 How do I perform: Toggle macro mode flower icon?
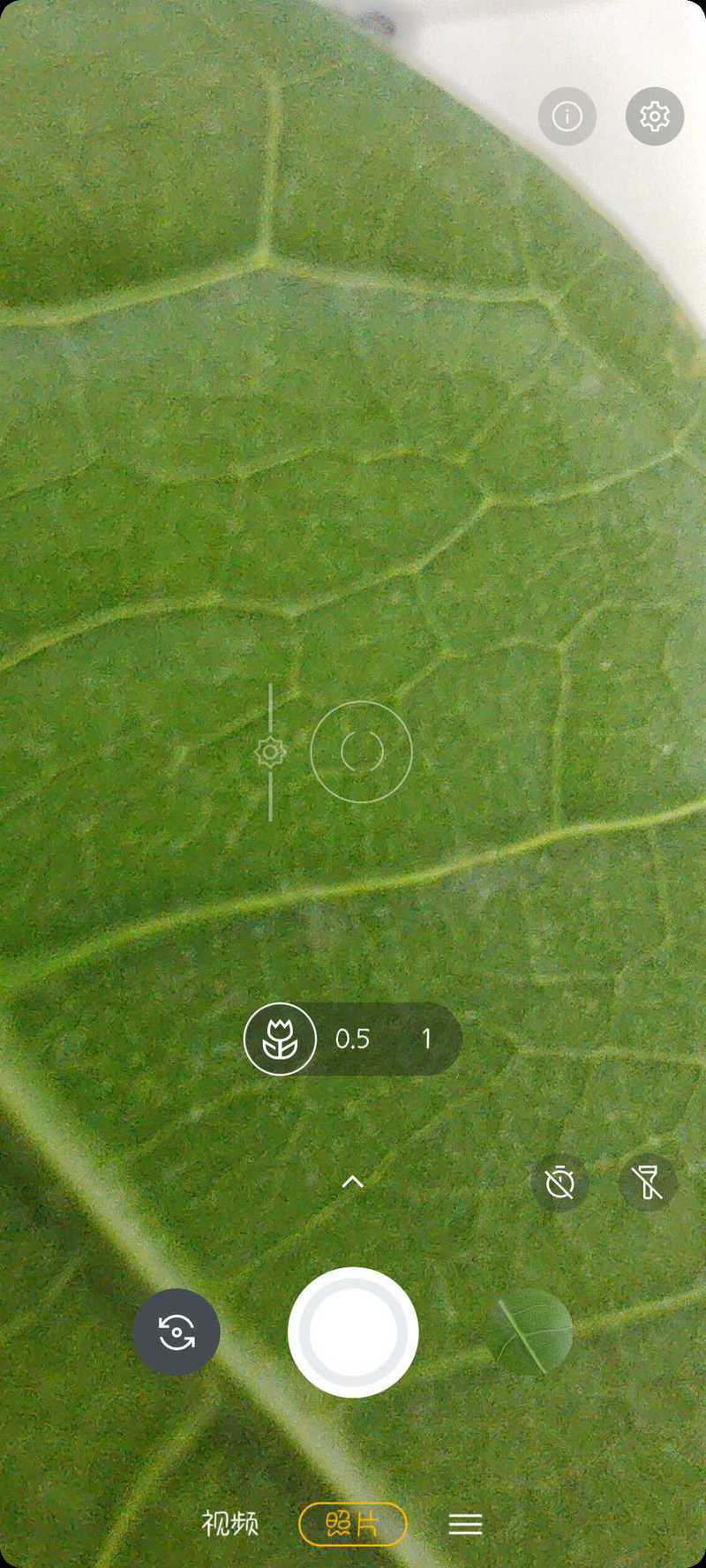click(x=280, y=1039)
